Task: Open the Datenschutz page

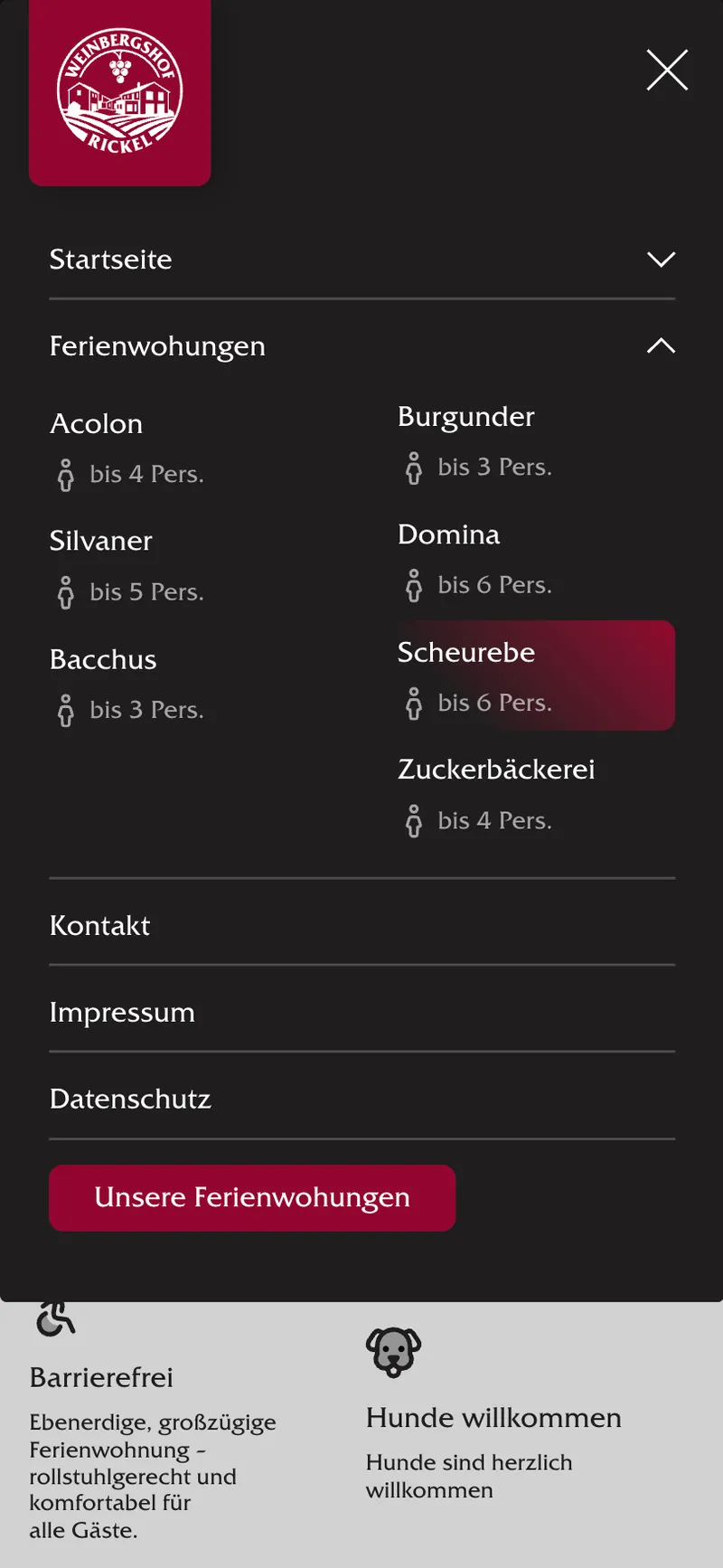Action: [x=130, y=1099]
